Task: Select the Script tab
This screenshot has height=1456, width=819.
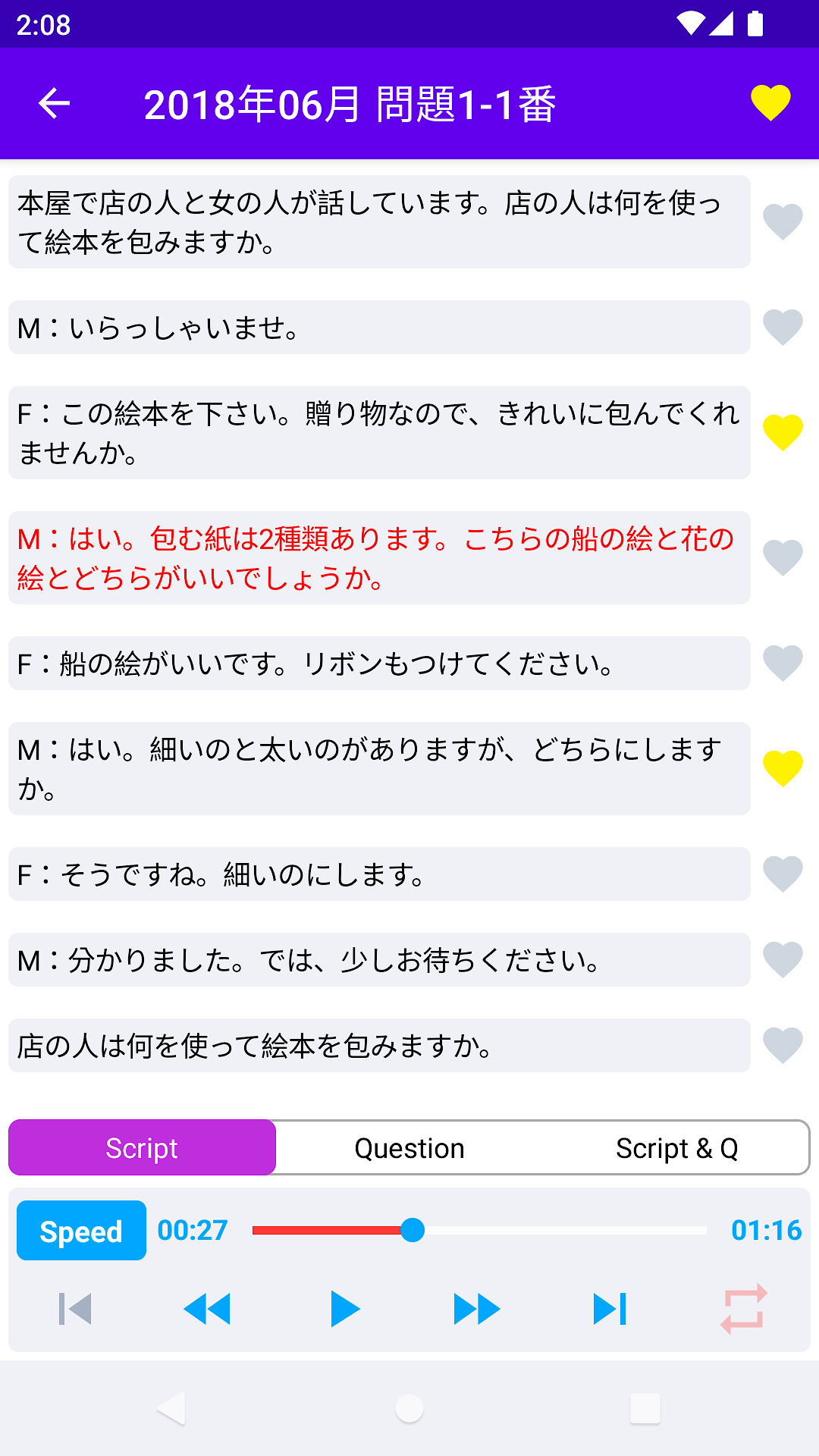Action: (x=142, y=1148)
